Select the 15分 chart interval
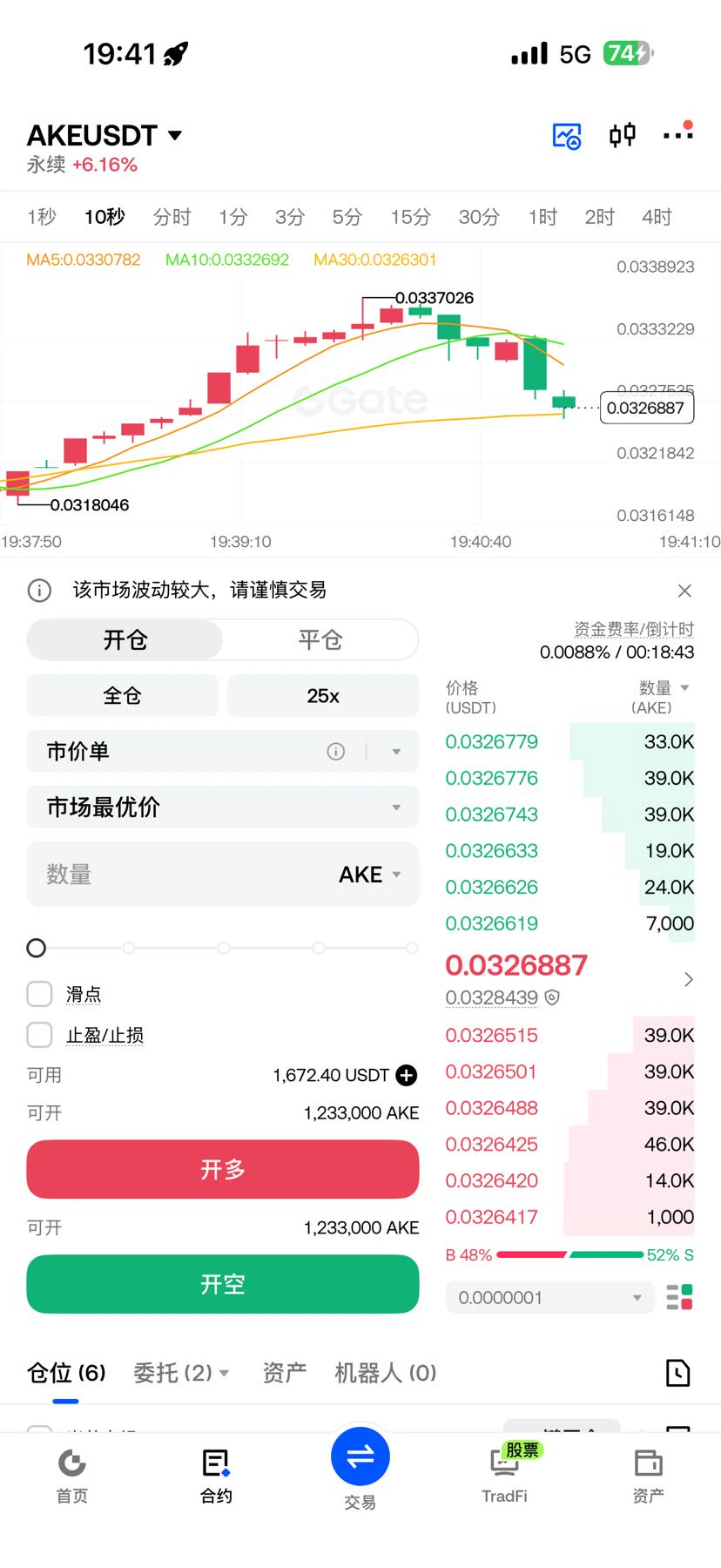Screen dimensions: 721x1568 (x=410, y=217)
